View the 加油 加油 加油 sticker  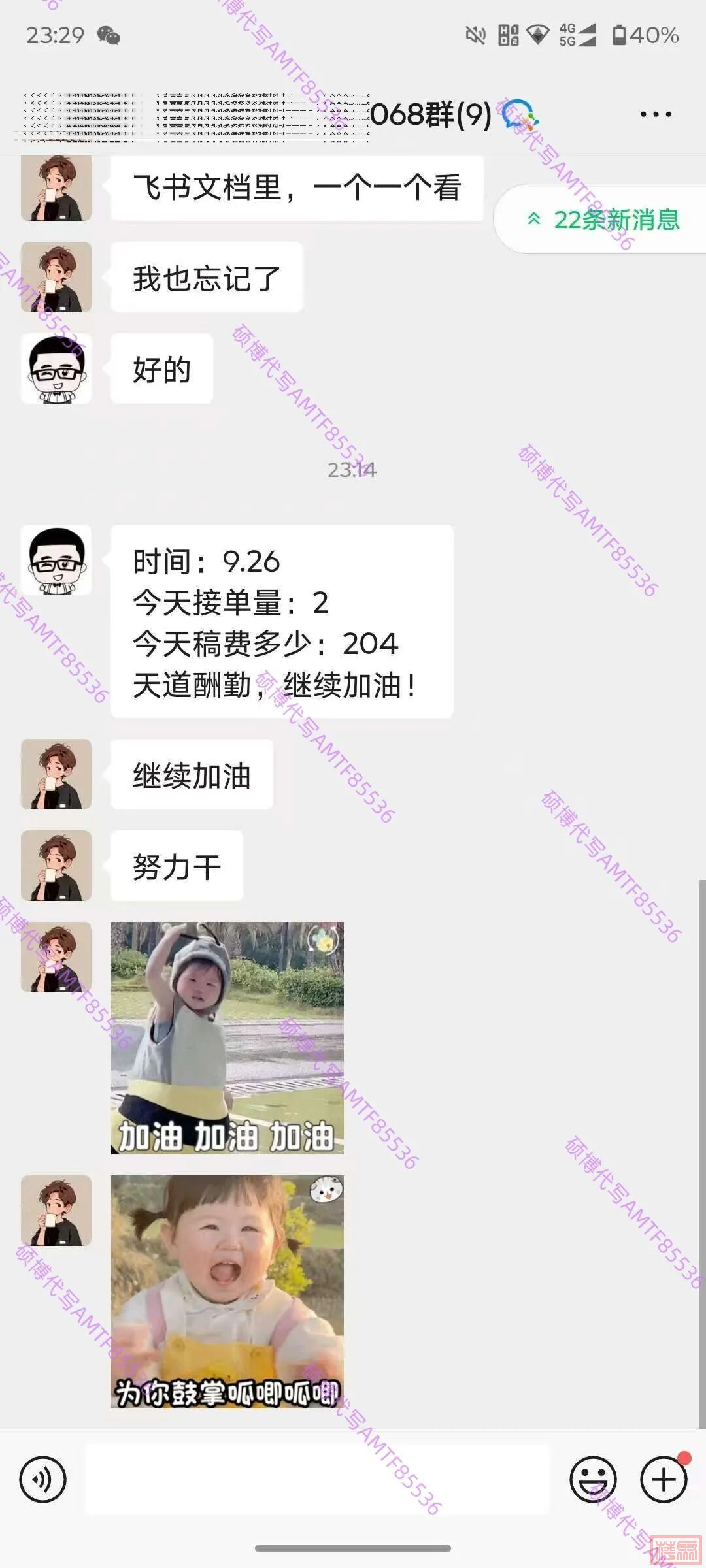[227, 1037]
